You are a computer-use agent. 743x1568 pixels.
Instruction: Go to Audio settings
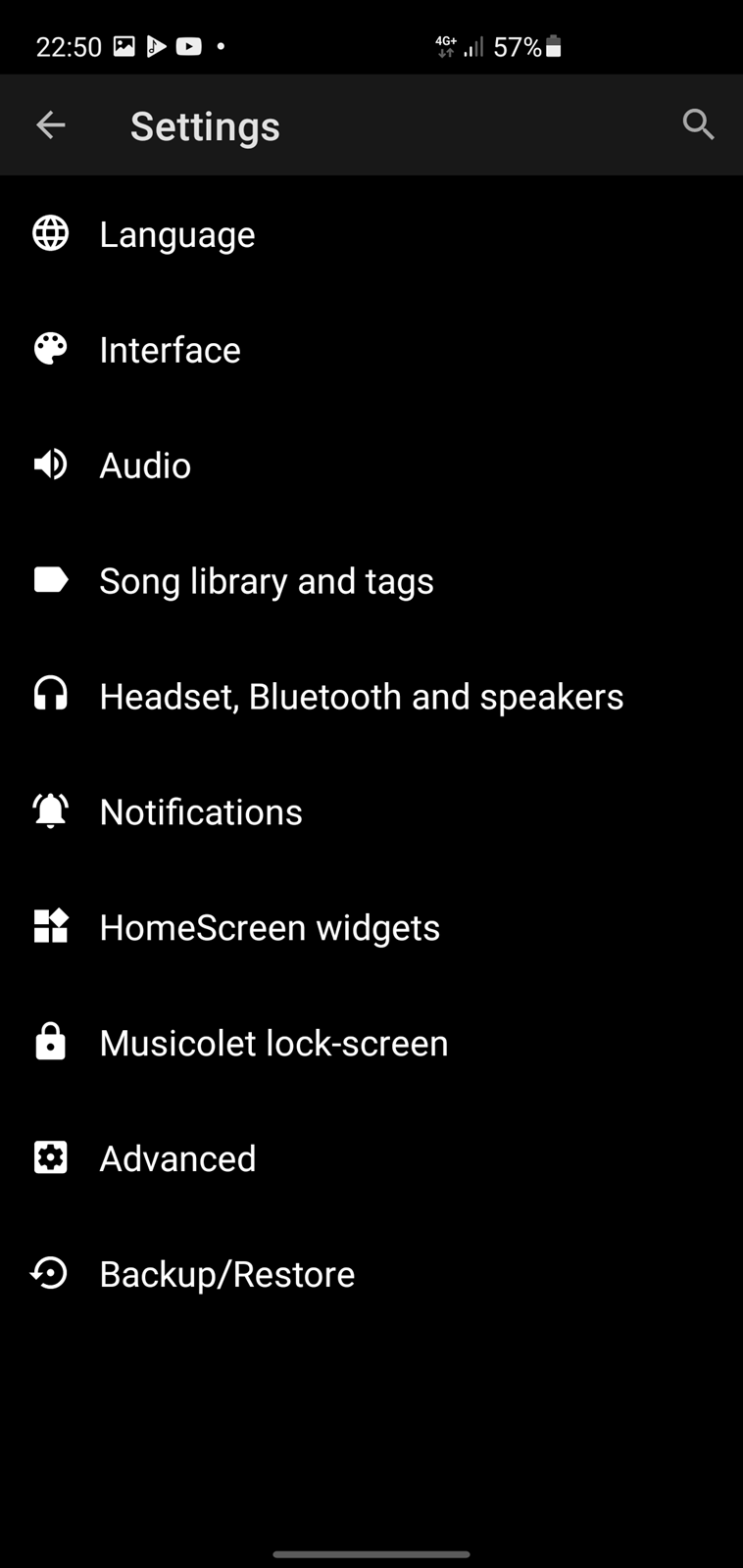pos(371,465)
